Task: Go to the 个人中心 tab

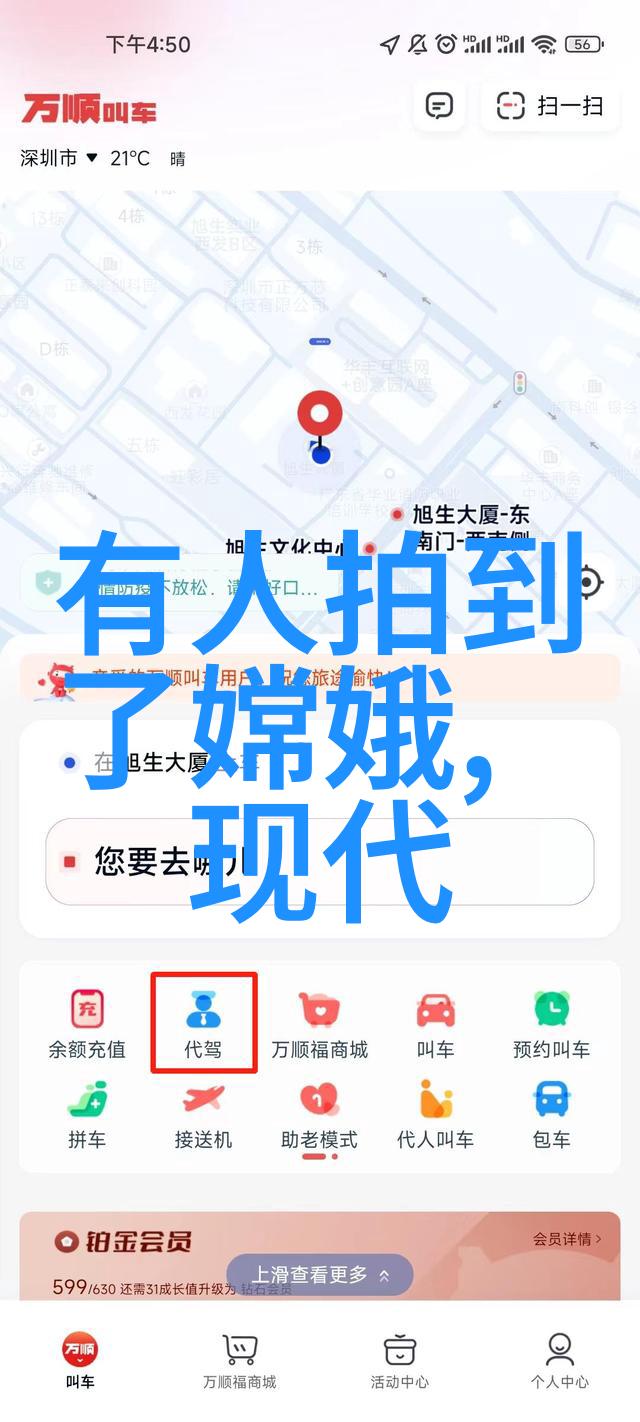Action: 559,1362
